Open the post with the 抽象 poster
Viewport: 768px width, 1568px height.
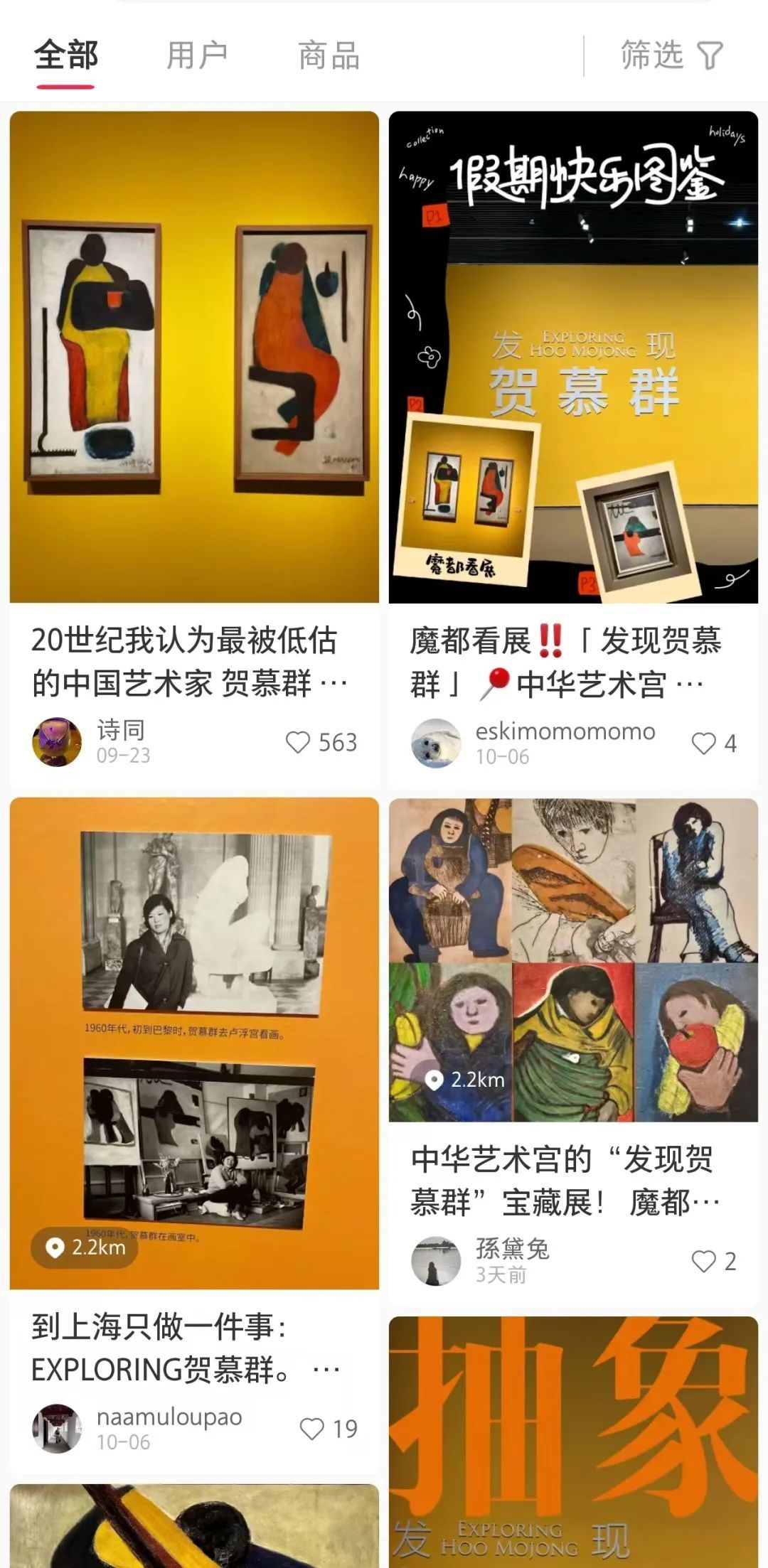coord(573,1443)
